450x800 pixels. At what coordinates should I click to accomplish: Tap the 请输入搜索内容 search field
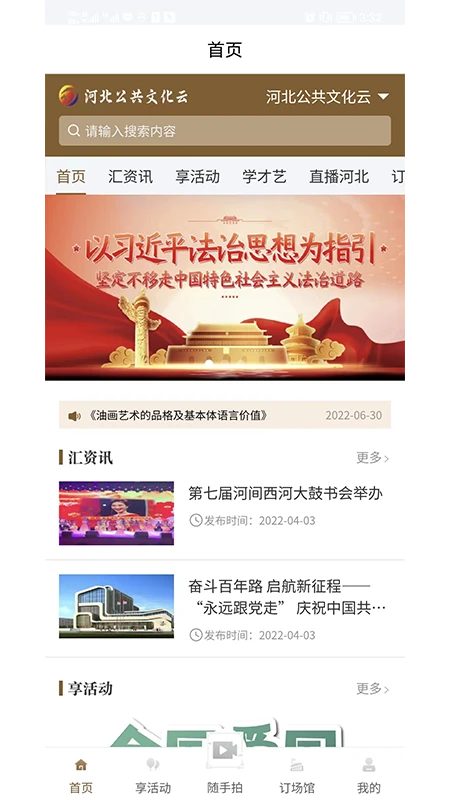[224, 131]
